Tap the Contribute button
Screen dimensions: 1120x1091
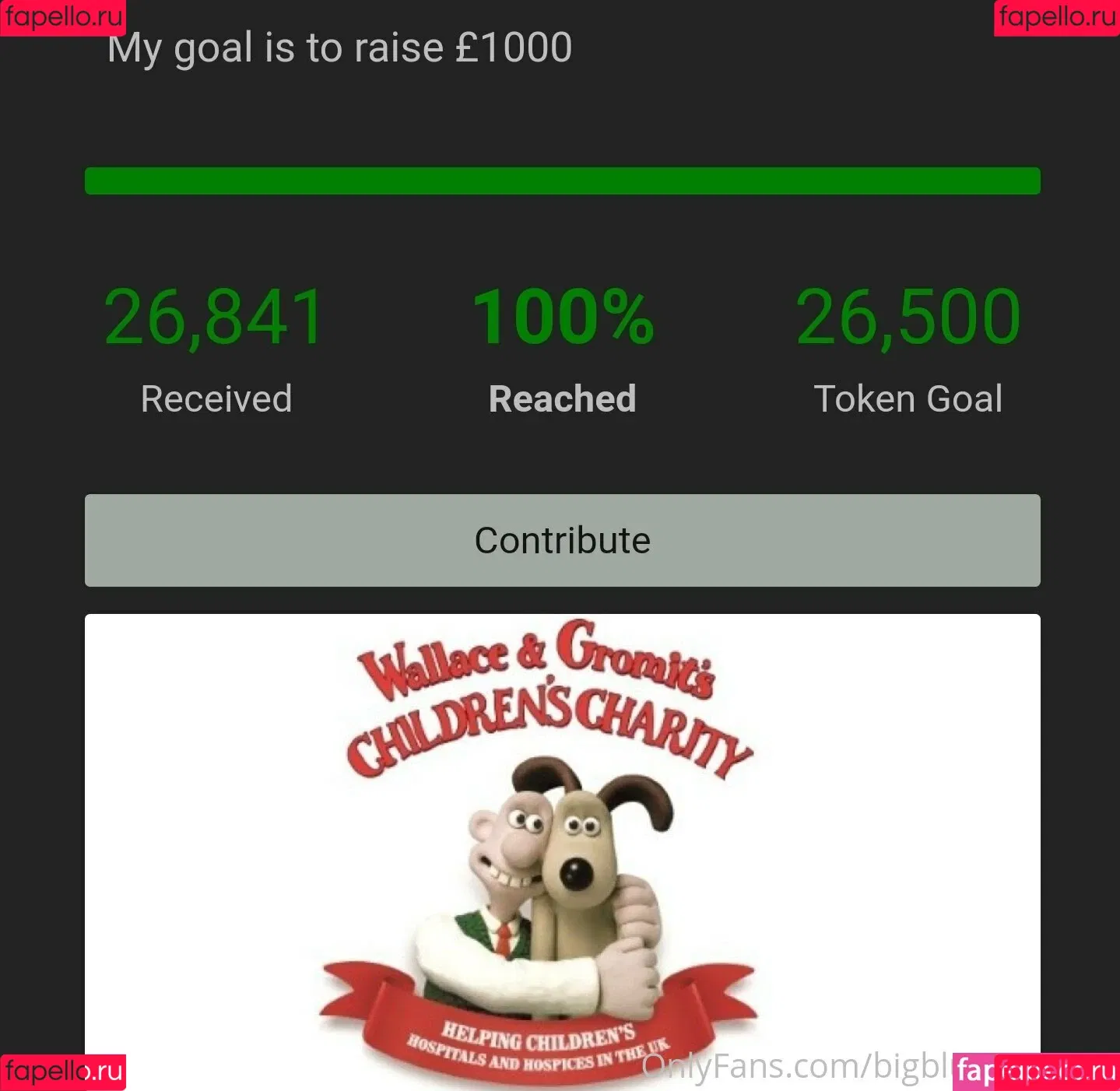[562, 540]
